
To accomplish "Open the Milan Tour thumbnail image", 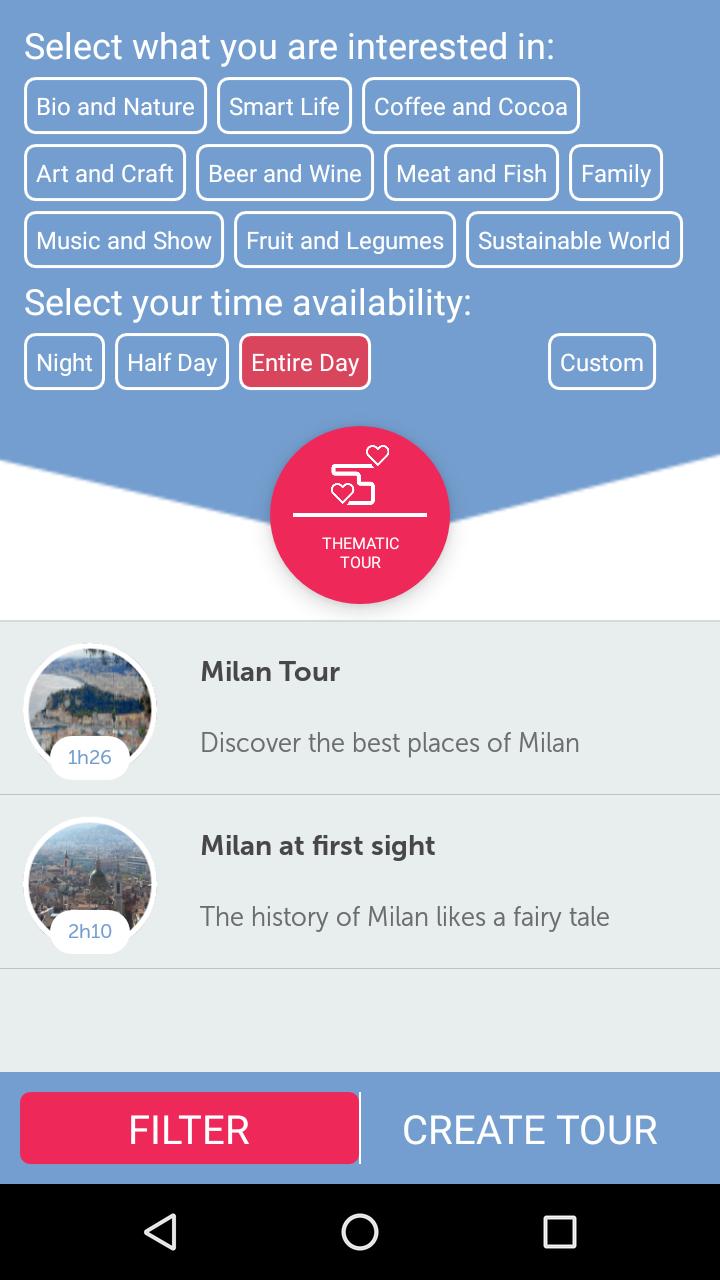I will [89, 710].
